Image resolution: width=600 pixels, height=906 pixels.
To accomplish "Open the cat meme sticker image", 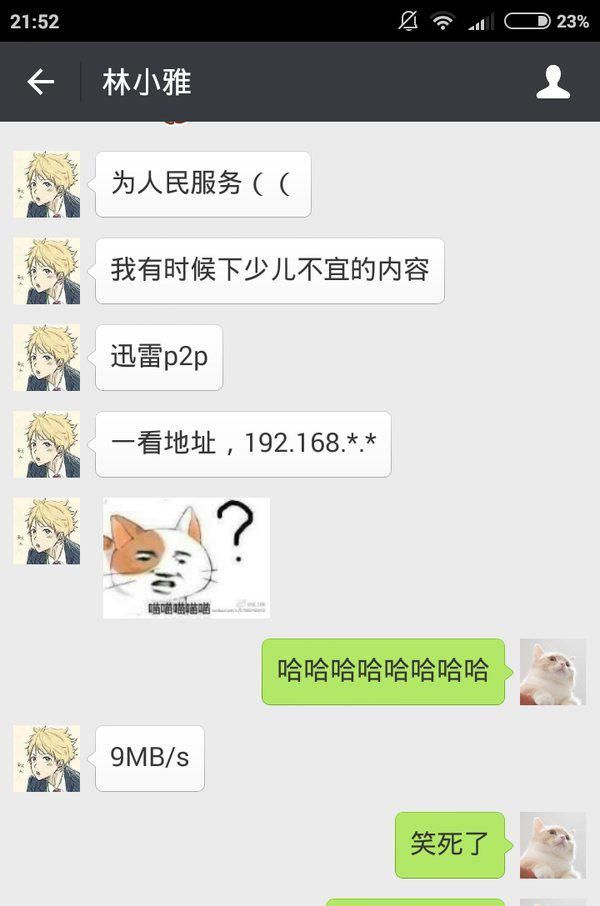I will point(186,558).
